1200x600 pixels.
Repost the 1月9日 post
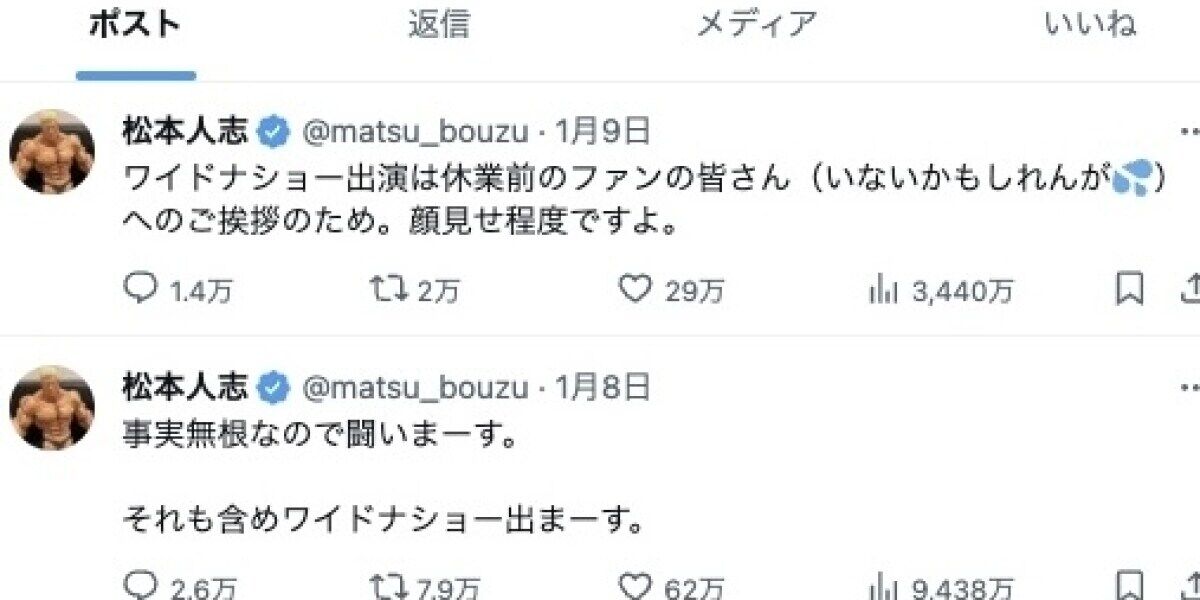click(387, 290)
